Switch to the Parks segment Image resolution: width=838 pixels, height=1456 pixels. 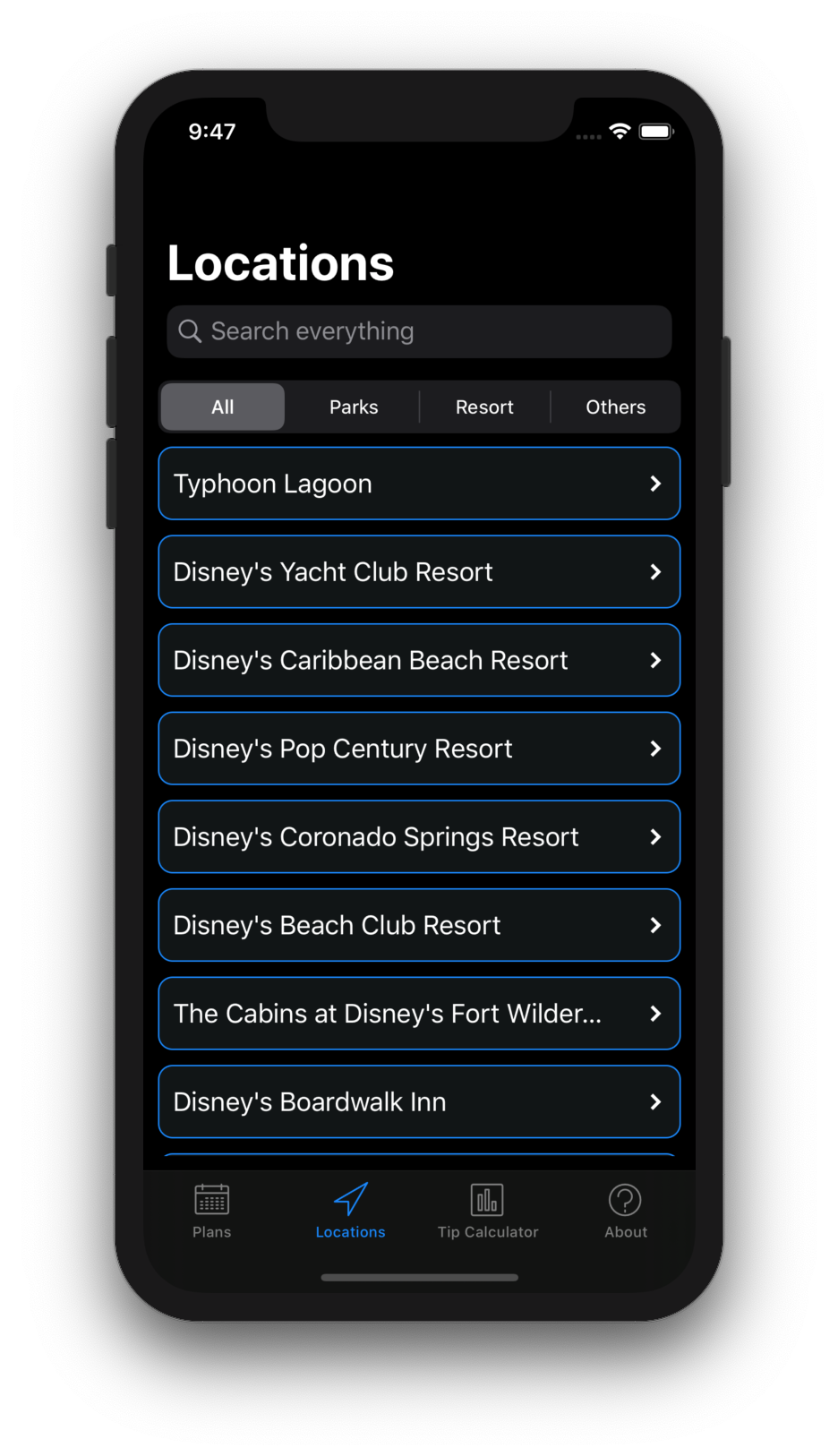tap(354, 407)
